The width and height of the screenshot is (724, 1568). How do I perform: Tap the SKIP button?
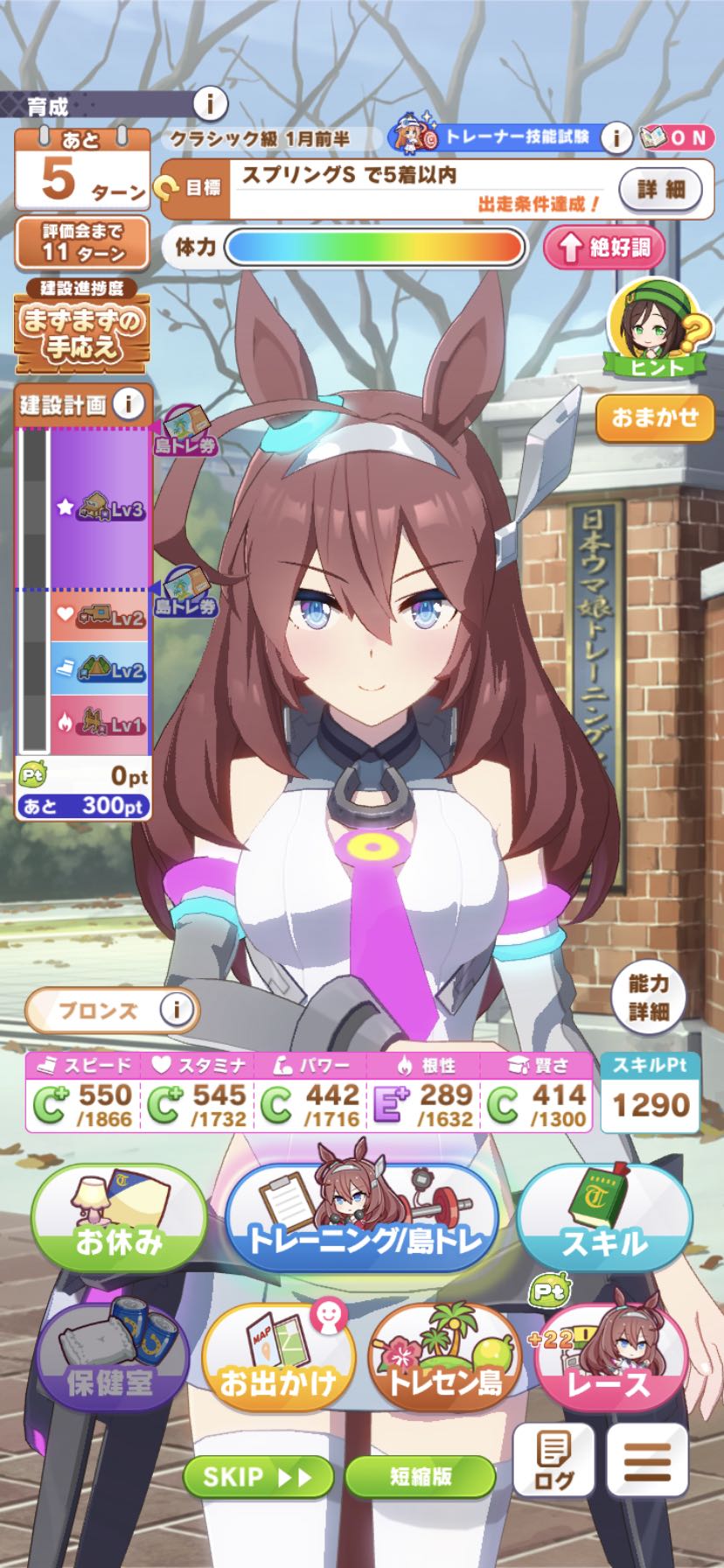[258, 1478]
